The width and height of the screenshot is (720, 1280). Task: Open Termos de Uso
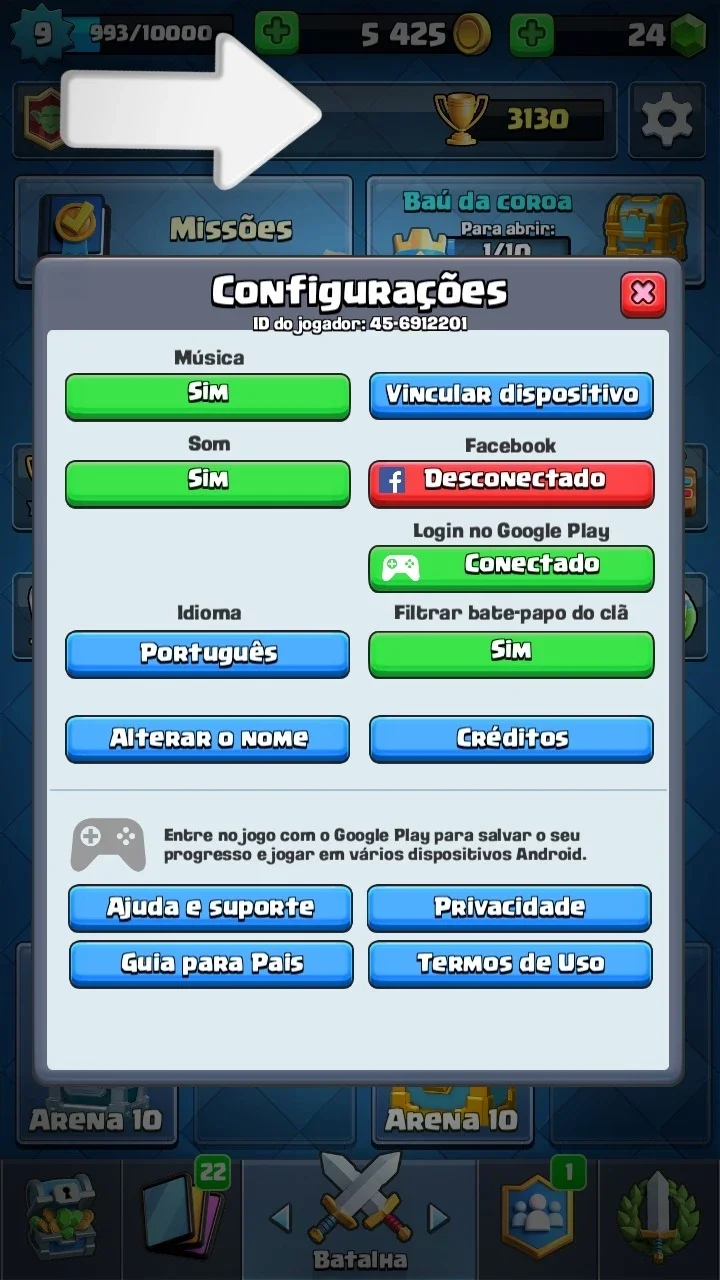point(510,964)
